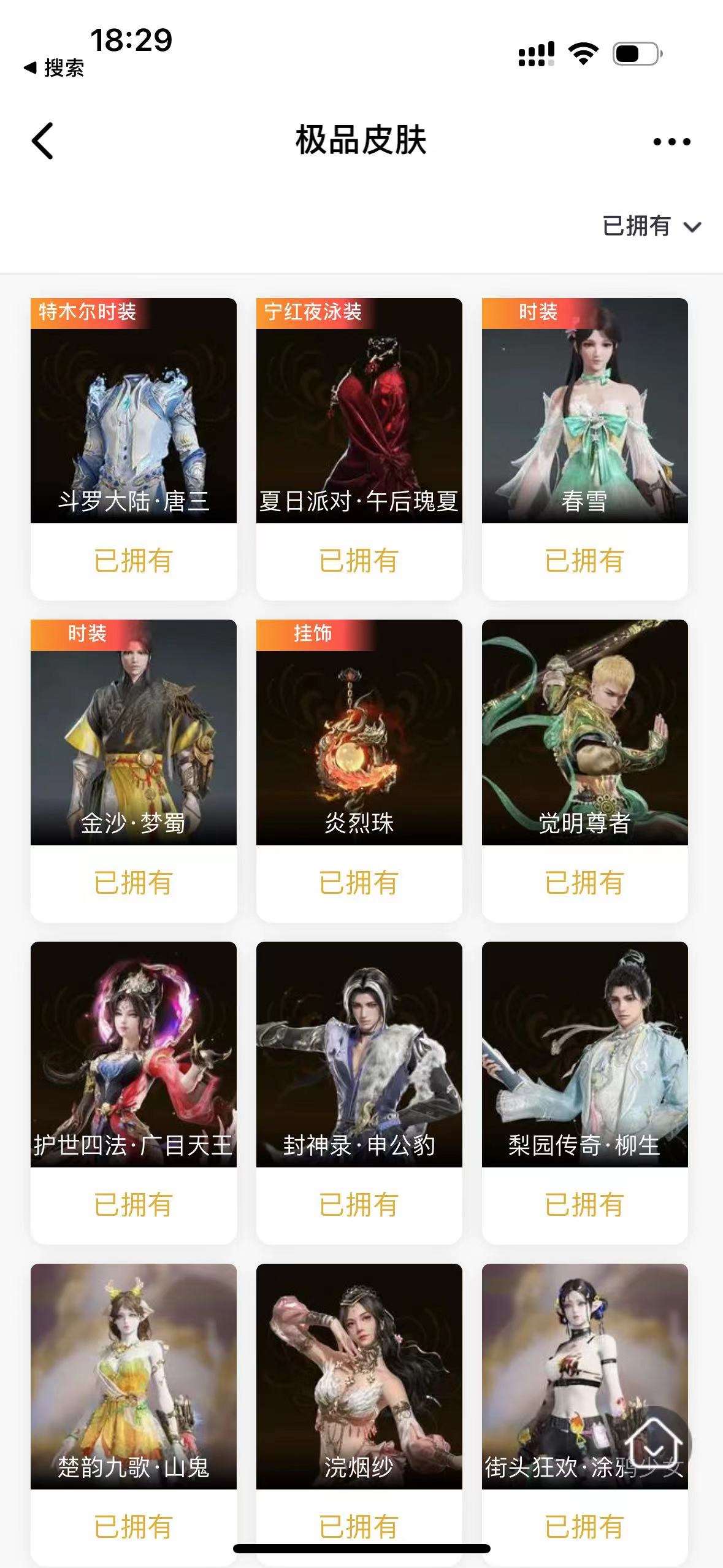Go back from the 极品皮肤 page
723x1568 pixels.
click(42, 141)
